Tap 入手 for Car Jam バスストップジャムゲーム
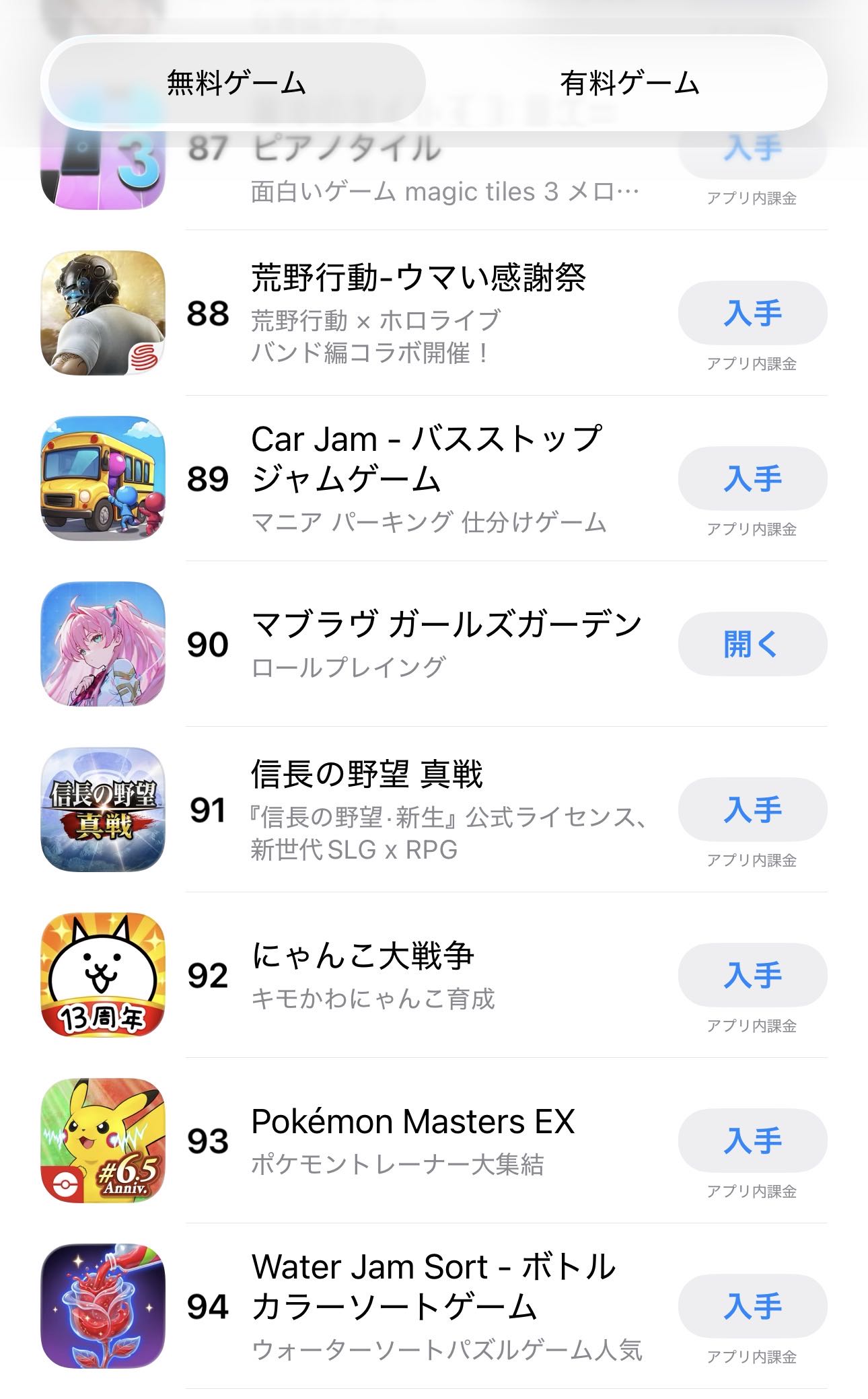This screenshot has width=868, height=1399. click(x=752, y=479)
